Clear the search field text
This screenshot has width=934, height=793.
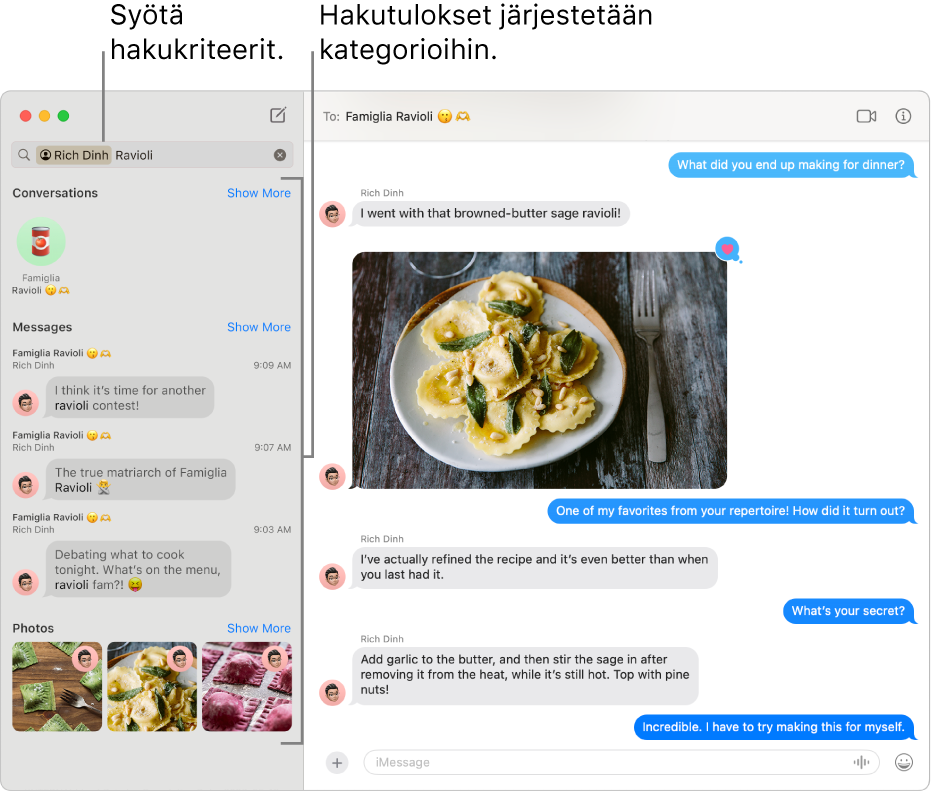coord(280,155)
